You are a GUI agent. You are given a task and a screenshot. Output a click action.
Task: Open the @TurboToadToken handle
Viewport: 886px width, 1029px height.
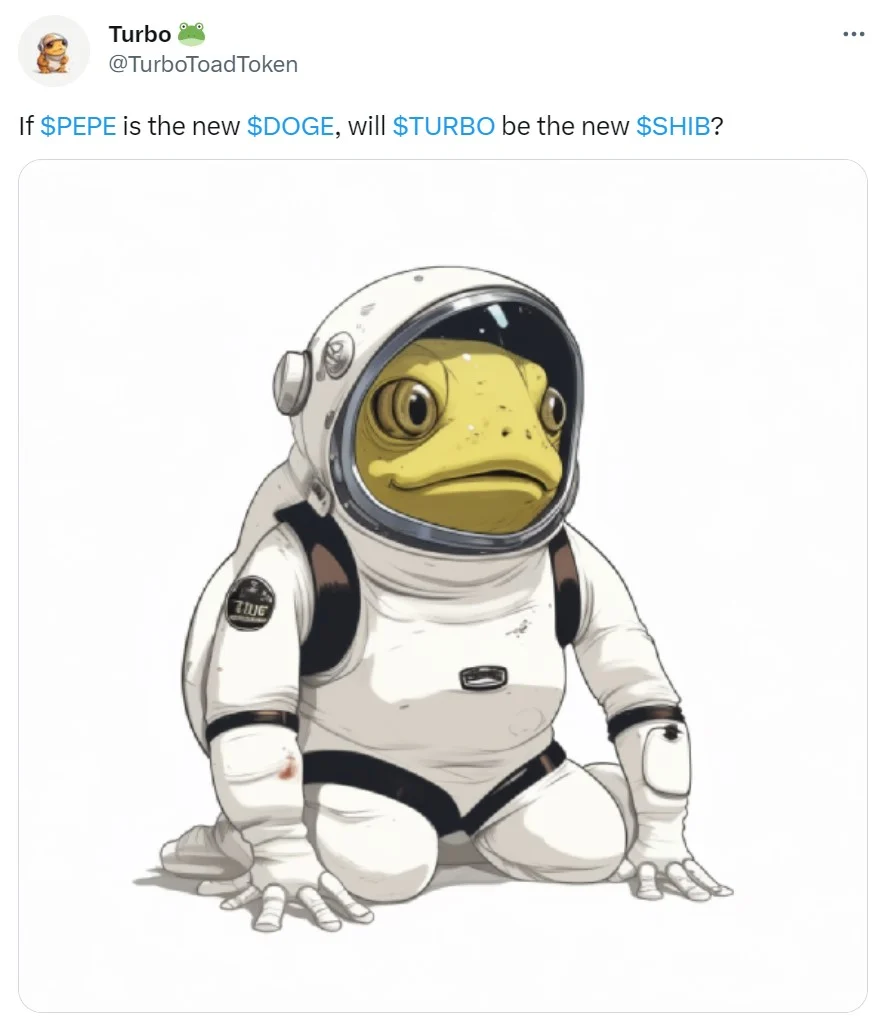[x=203, y=64]
